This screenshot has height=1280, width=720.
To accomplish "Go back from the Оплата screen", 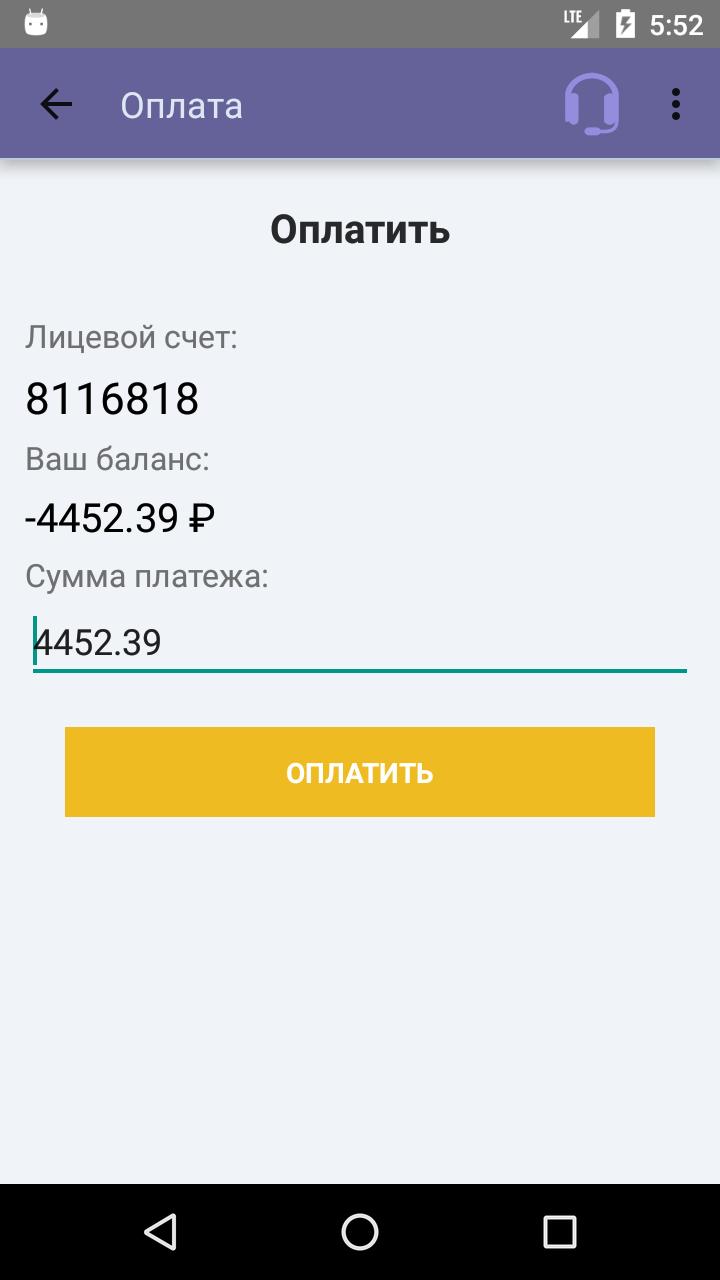I will coord(56,105).
